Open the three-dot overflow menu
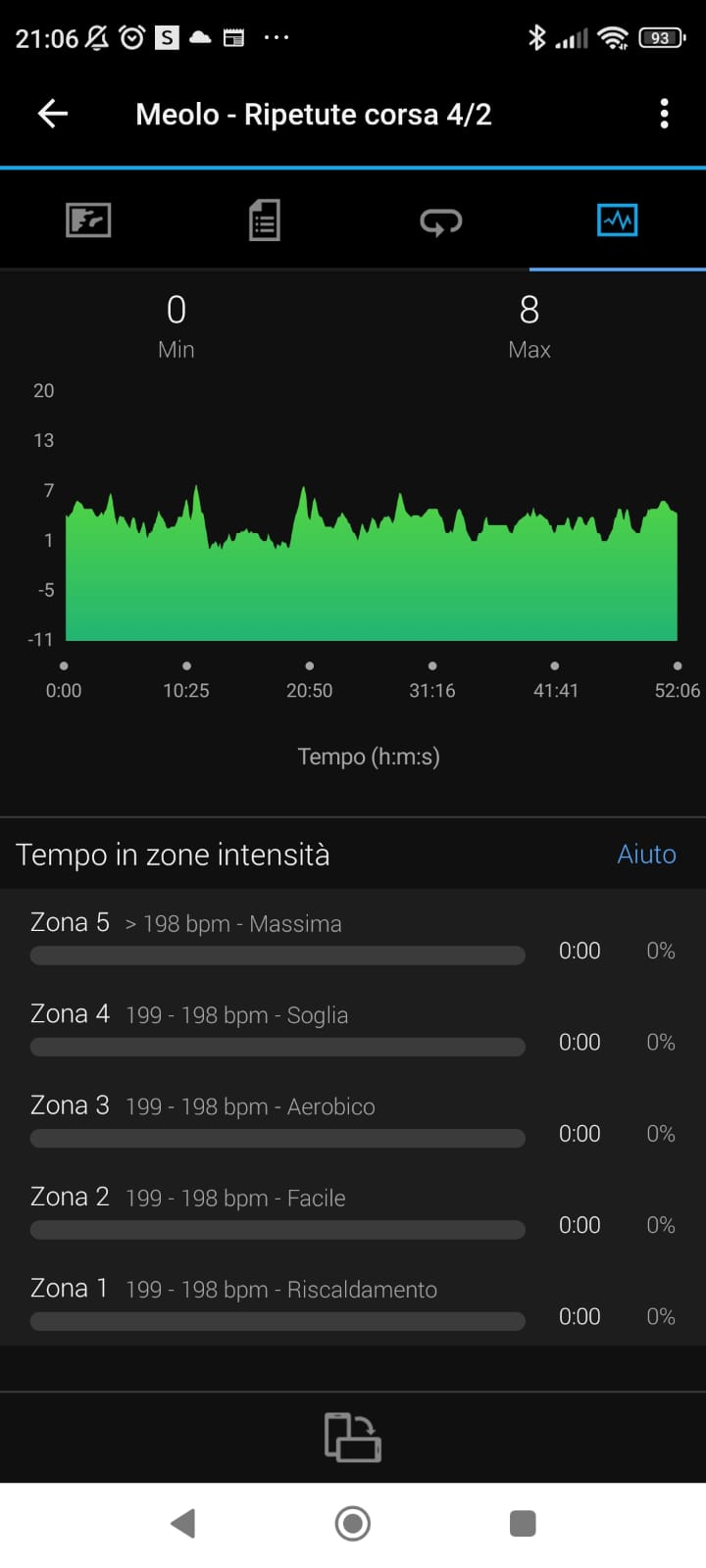Image resolution: width=706 pixels, height=1568 pixels. pyautogui.click(x=664, y=115)
